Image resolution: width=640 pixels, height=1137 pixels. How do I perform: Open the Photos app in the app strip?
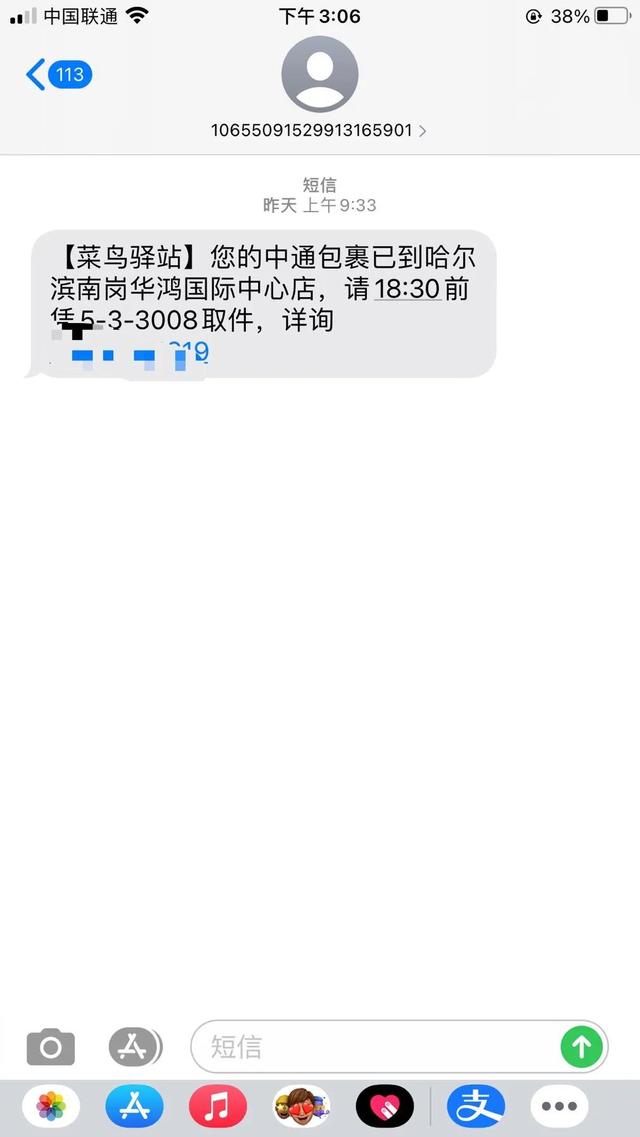click(x=51, y=1106)
